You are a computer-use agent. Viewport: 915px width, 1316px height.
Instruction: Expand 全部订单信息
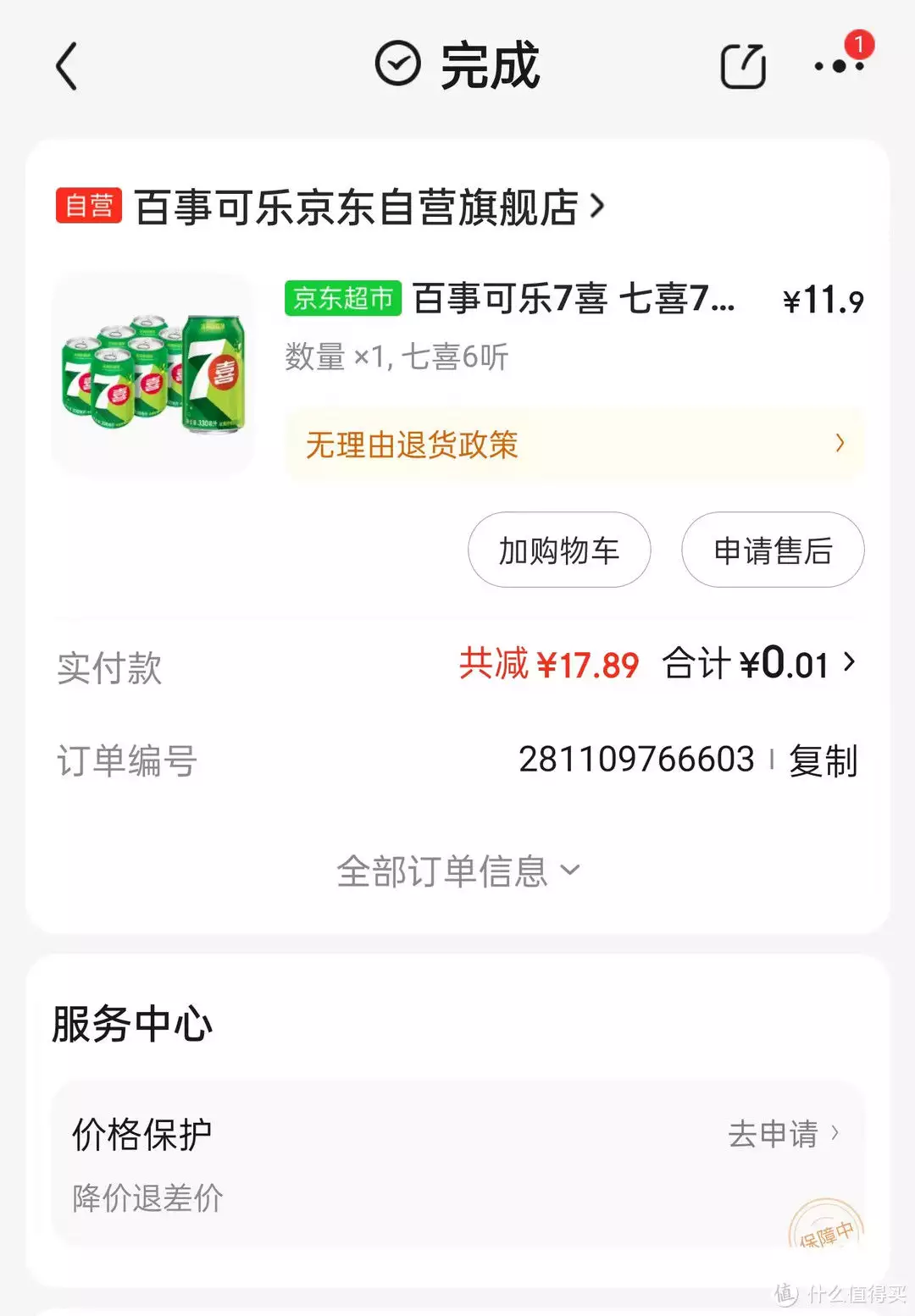pos(457,871)
